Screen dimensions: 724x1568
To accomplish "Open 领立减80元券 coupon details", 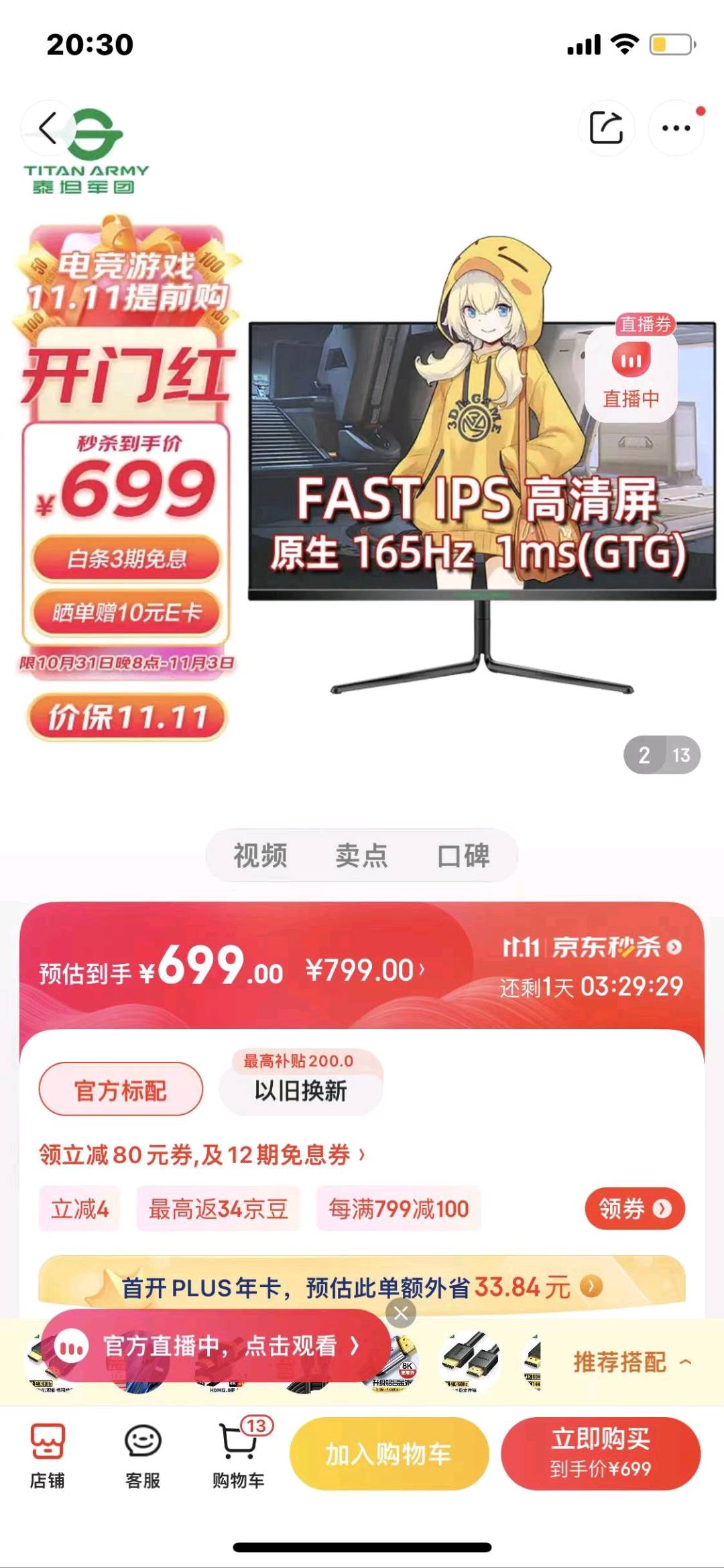I will (201, 1154).
